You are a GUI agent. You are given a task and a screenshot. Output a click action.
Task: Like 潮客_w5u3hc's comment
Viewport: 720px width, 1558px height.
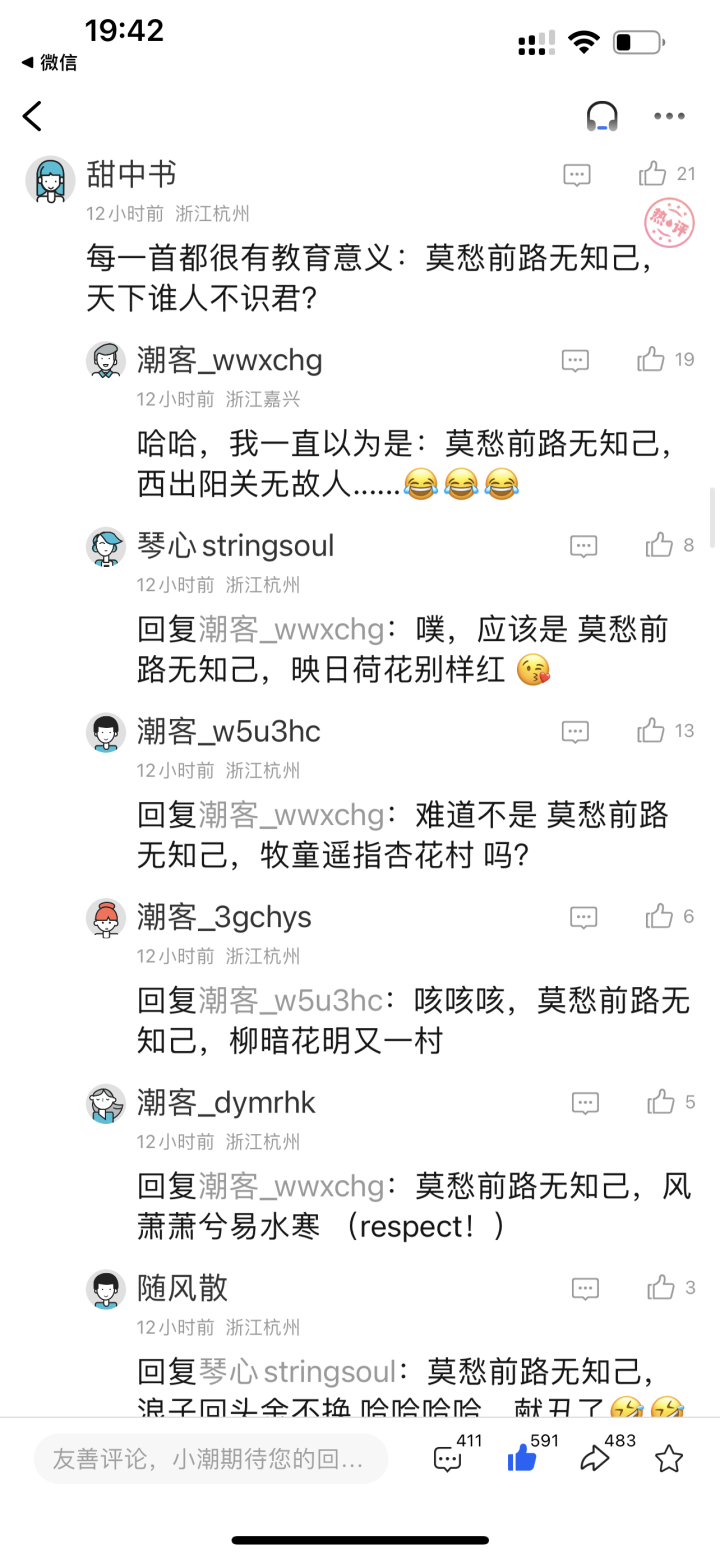[x=651, y=731]
